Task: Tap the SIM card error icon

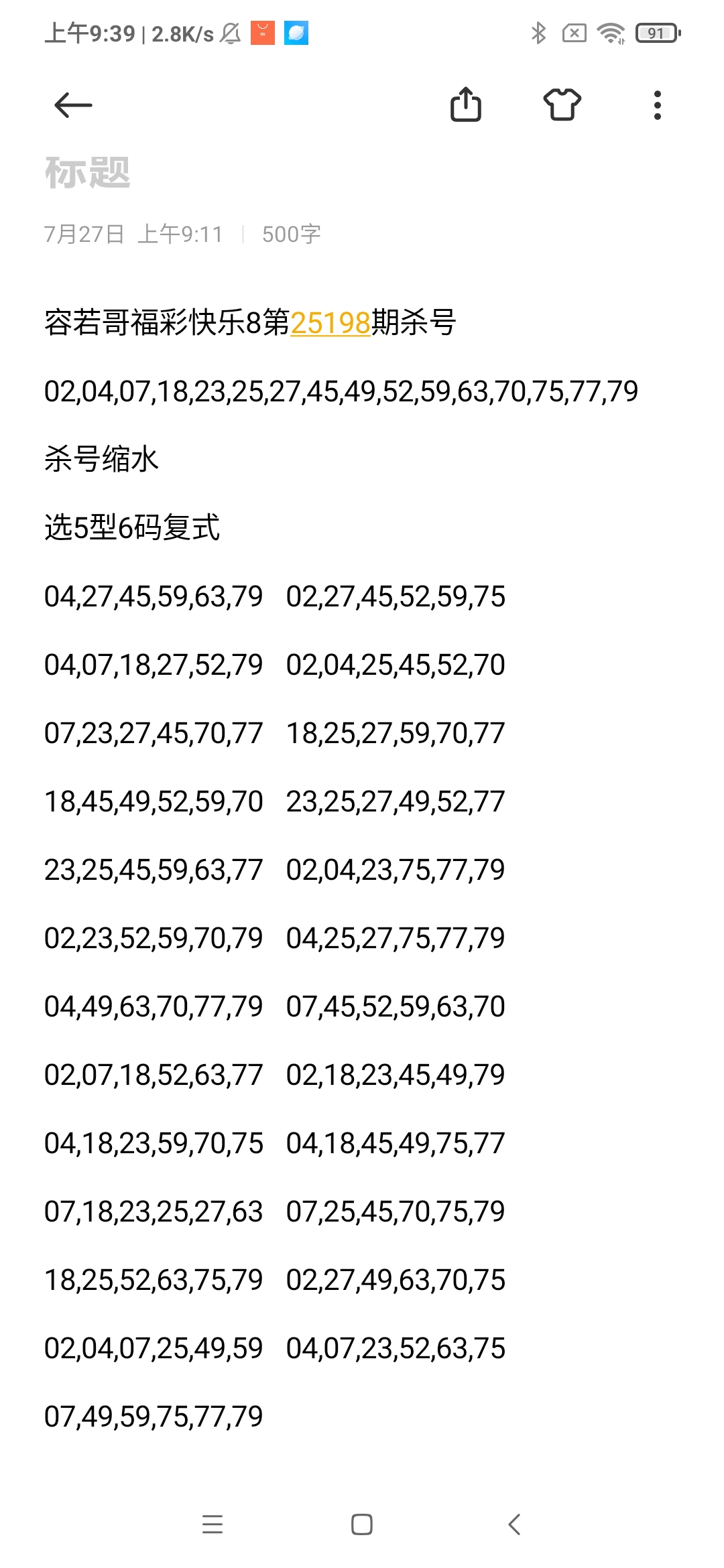Action: pos(575,33)
